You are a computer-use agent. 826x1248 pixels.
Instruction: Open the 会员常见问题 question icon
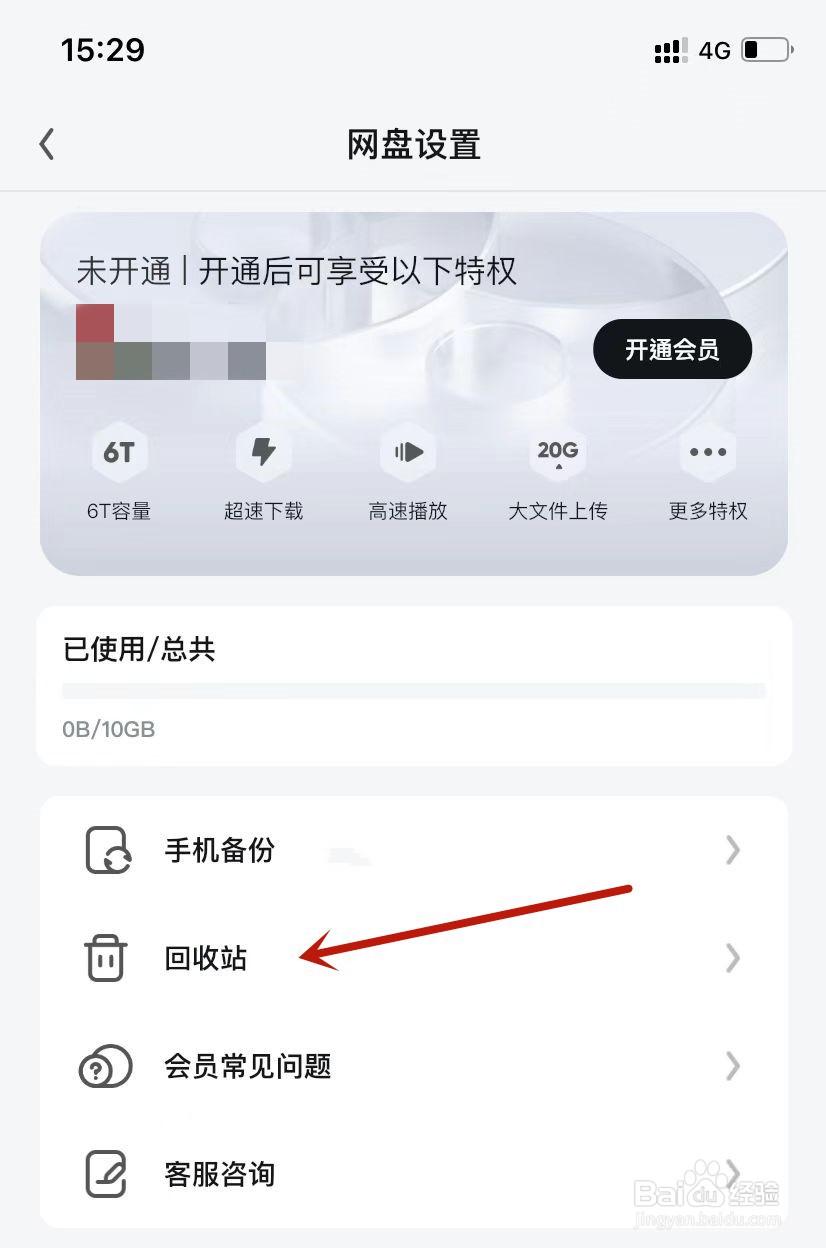[x=105, y=1066]
